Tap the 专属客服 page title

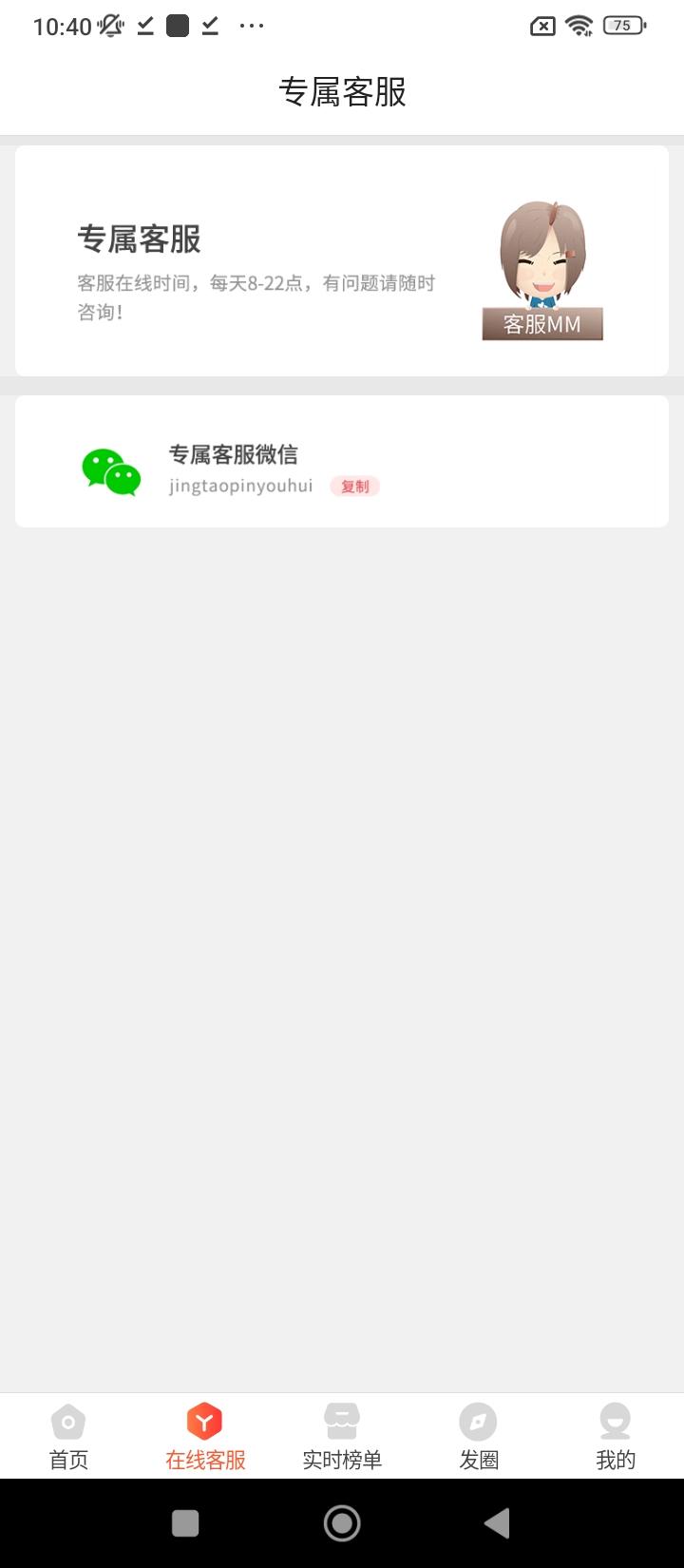(x=342, y=93)
